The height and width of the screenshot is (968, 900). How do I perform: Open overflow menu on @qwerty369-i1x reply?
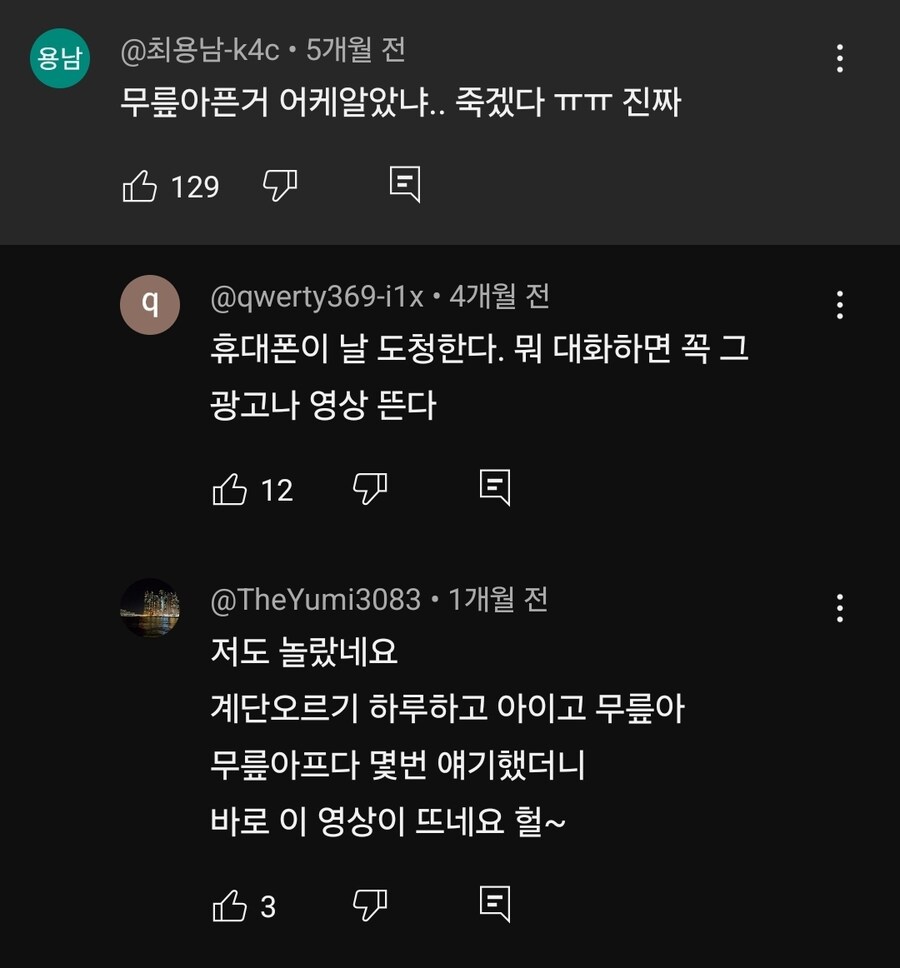pyautogui.click(x=840, y=304)
